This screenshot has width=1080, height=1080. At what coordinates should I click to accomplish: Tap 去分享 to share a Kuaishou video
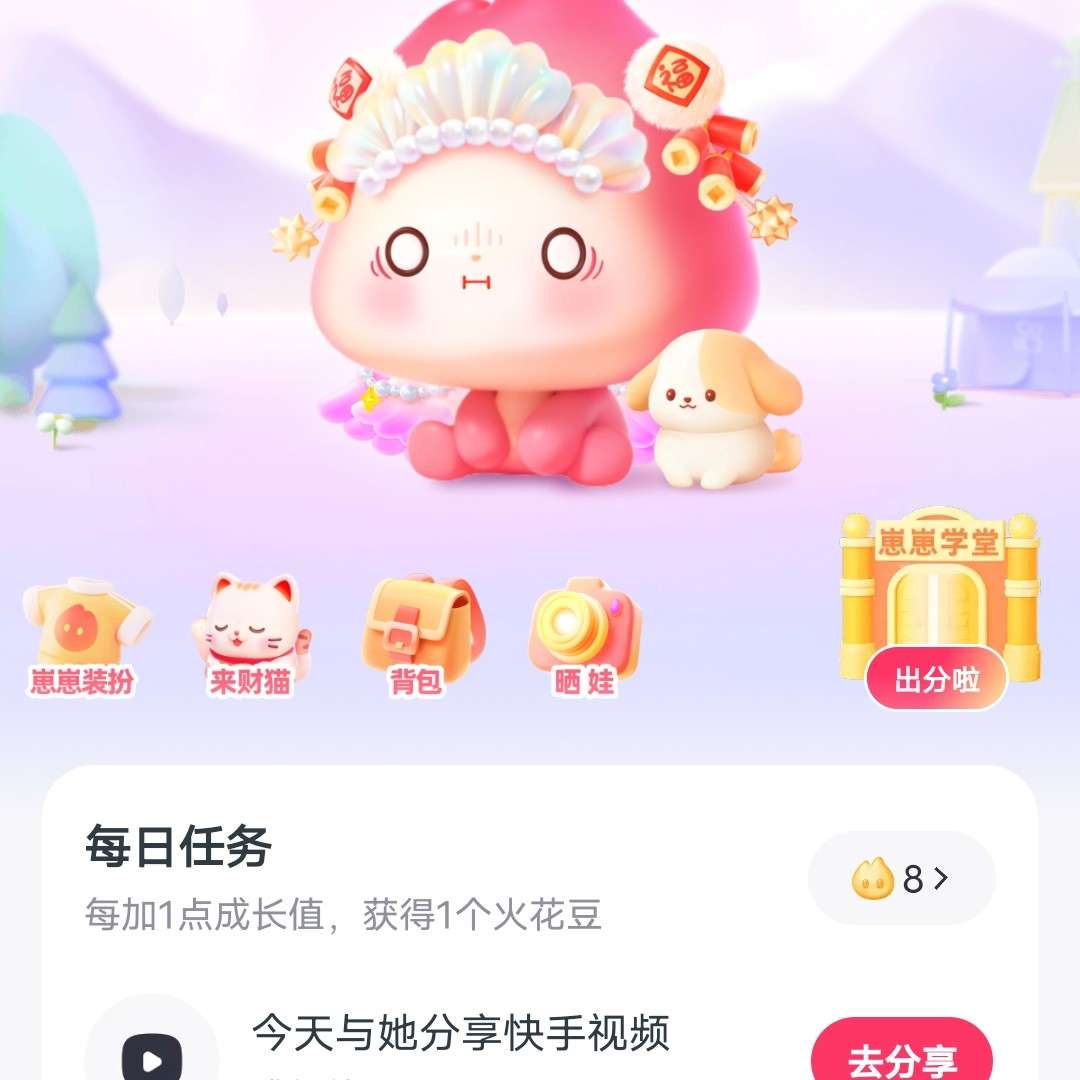point(901,1056)
